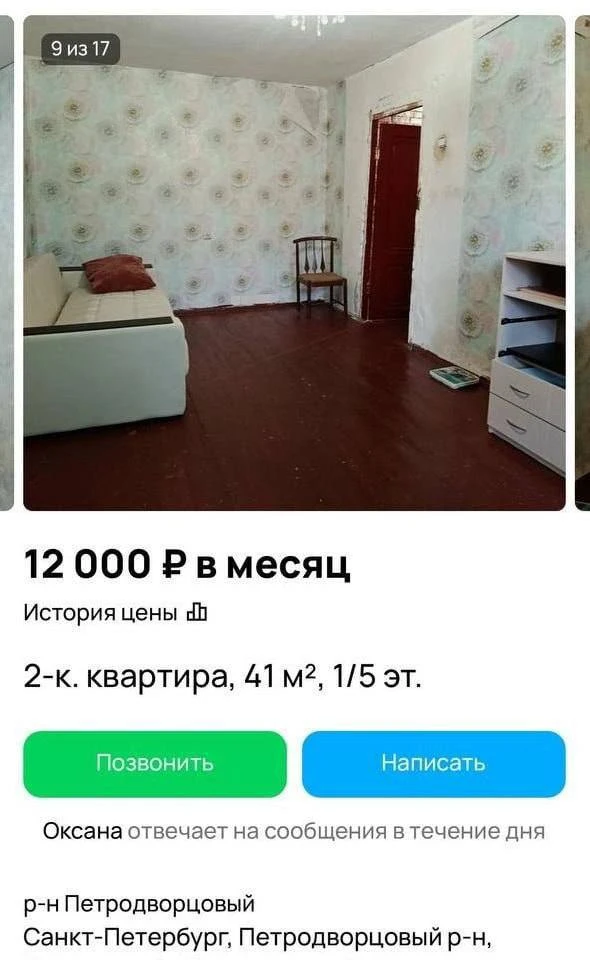
Task: Open the История цены price history
Action: point(116,612)
